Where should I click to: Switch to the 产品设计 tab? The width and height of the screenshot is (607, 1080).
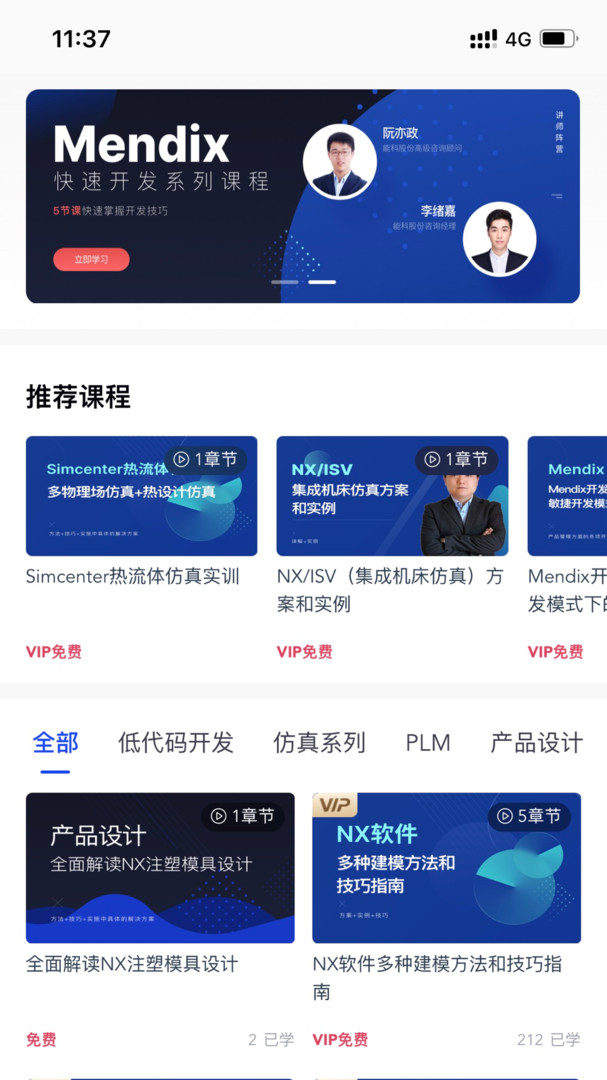536,743
